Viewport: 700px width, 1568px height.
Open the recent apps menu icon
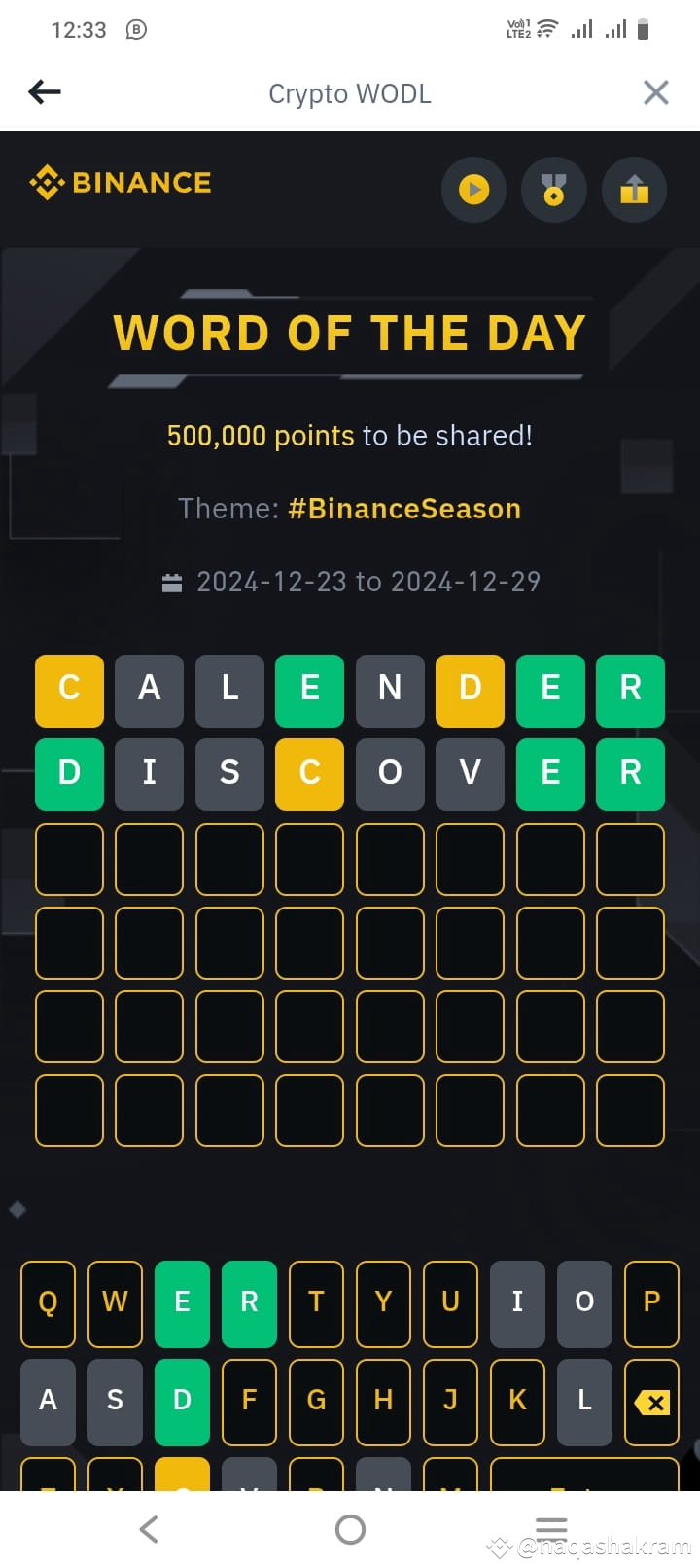tap(551, 1527)
